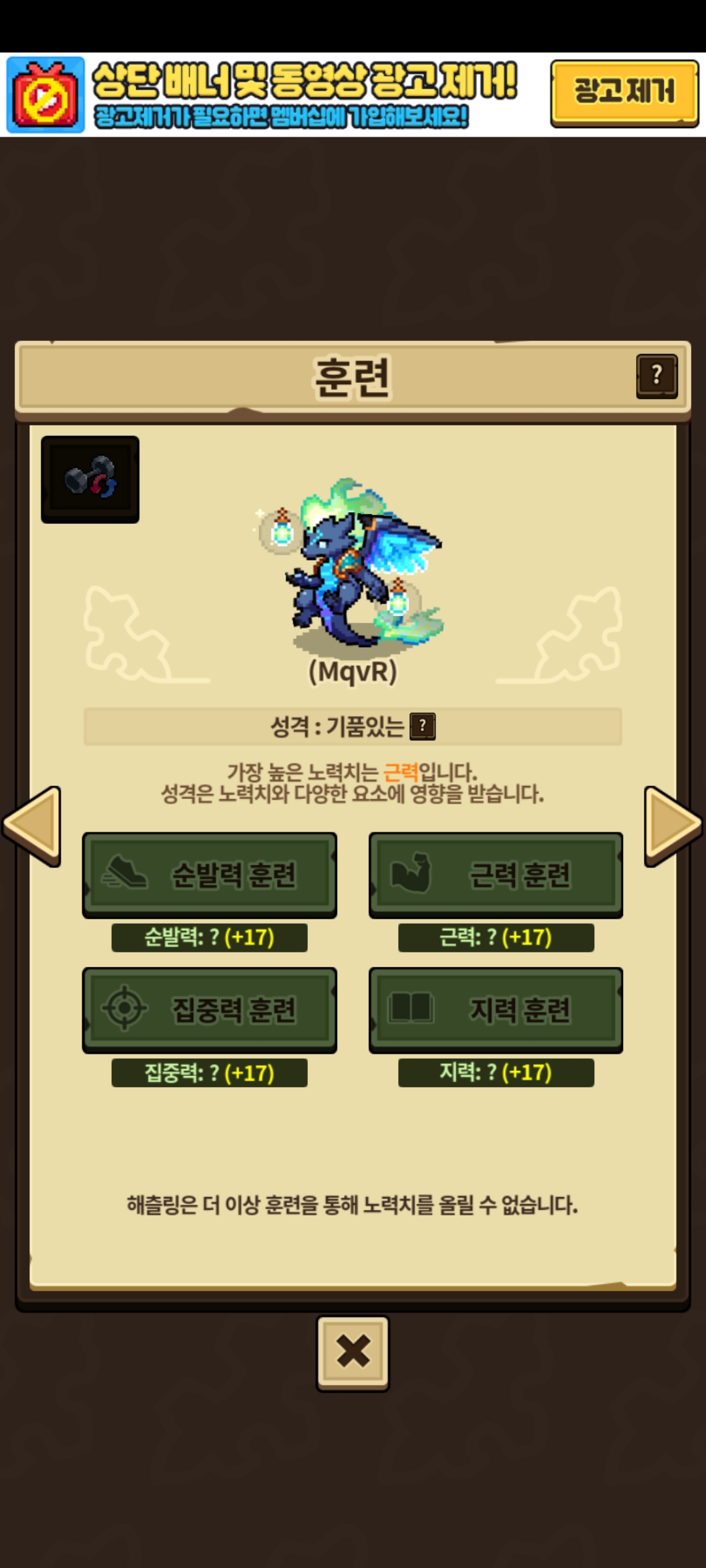Tap the 광고제거 button in the banner
706x1568 pixels.
pyautogui.click(x=624, y=92)
